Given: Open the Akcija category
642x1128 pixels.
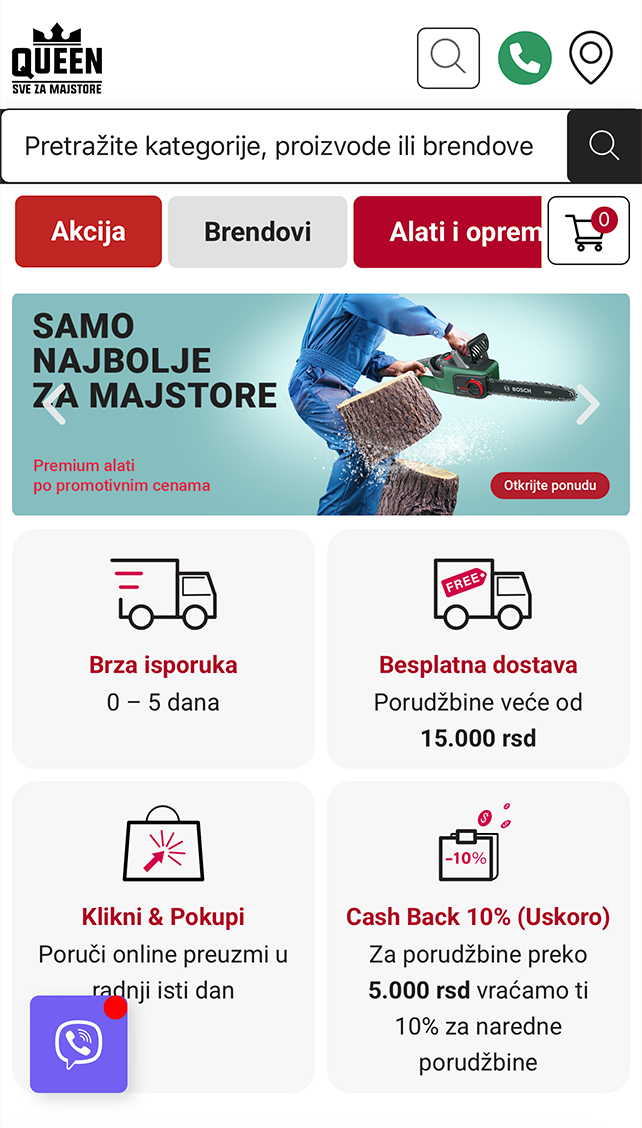Looking at the screenshot, I should tap(89, 232).
